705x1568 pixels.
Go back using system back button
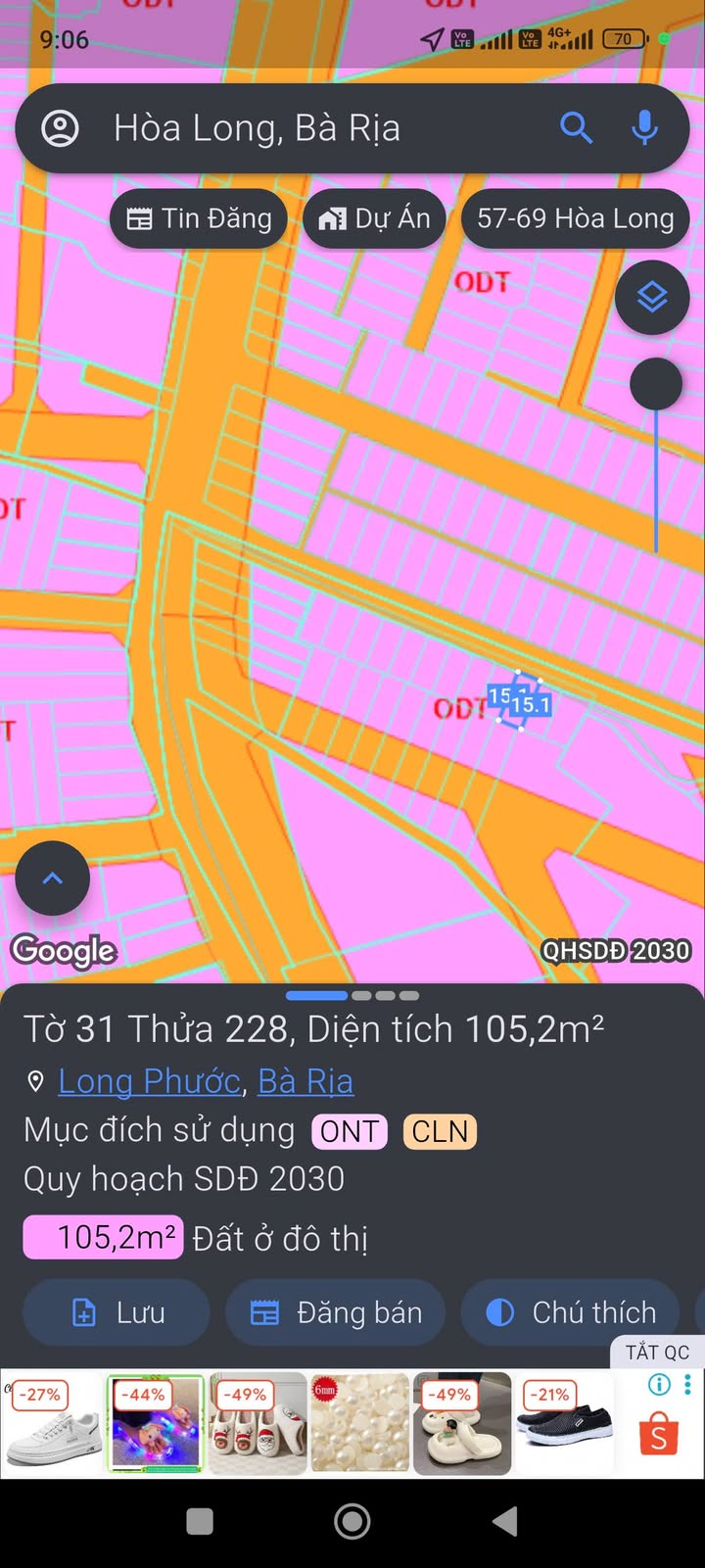504,1521
